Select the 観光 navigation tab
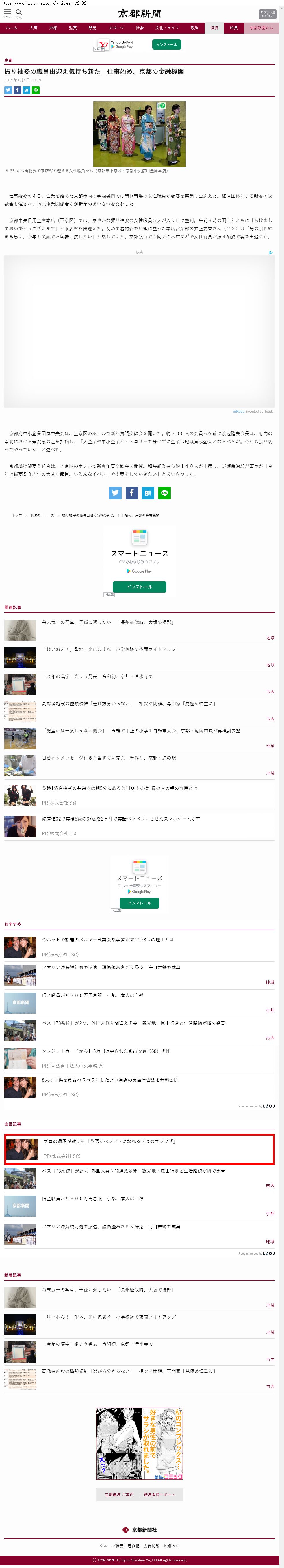284x1568 pixels. click(x=92, y=28)
